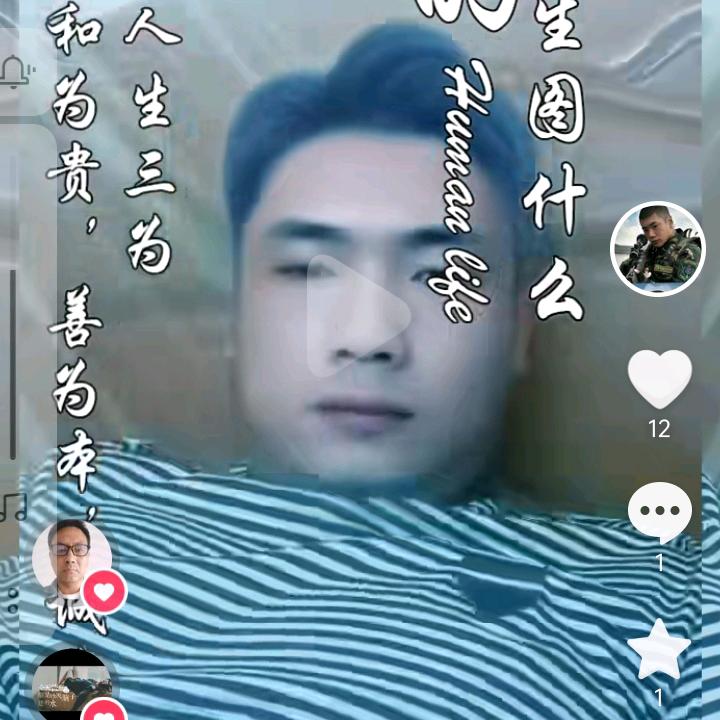720x720 pixels.
Task: Open the comments on this video
Action: [659, 512]
